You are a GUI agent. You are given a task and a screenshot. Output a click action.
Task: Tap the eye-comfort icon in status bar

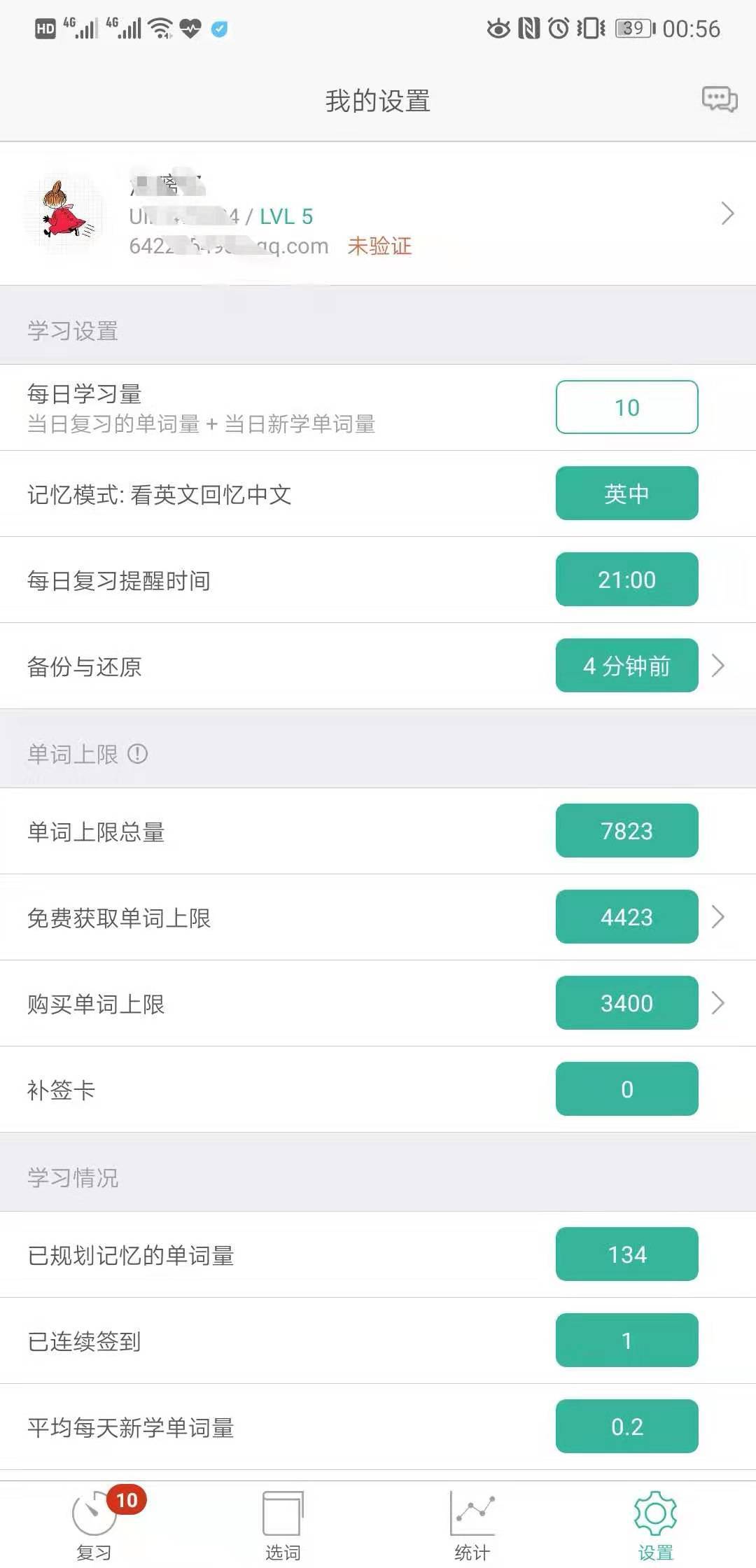(497, 28)
